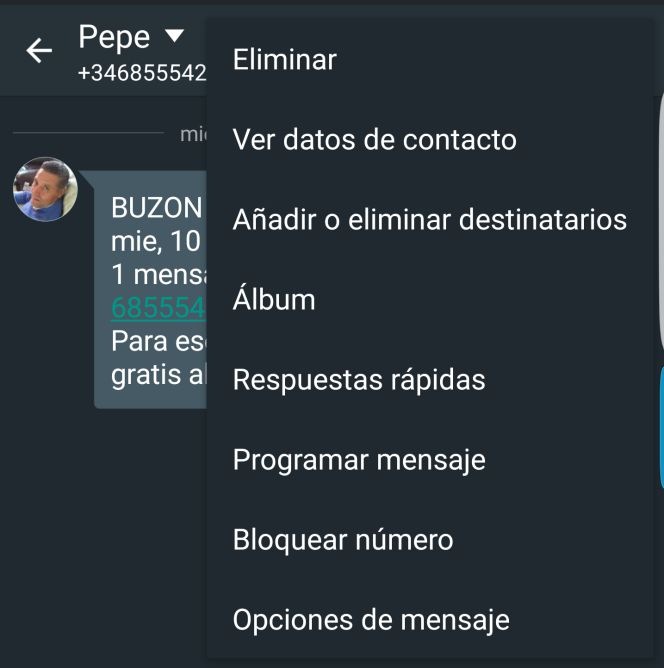Image resolution: width=664 pixels, height=668 pixels.
Task: Tap Pepe's profile photo
Action: (45, 189)
